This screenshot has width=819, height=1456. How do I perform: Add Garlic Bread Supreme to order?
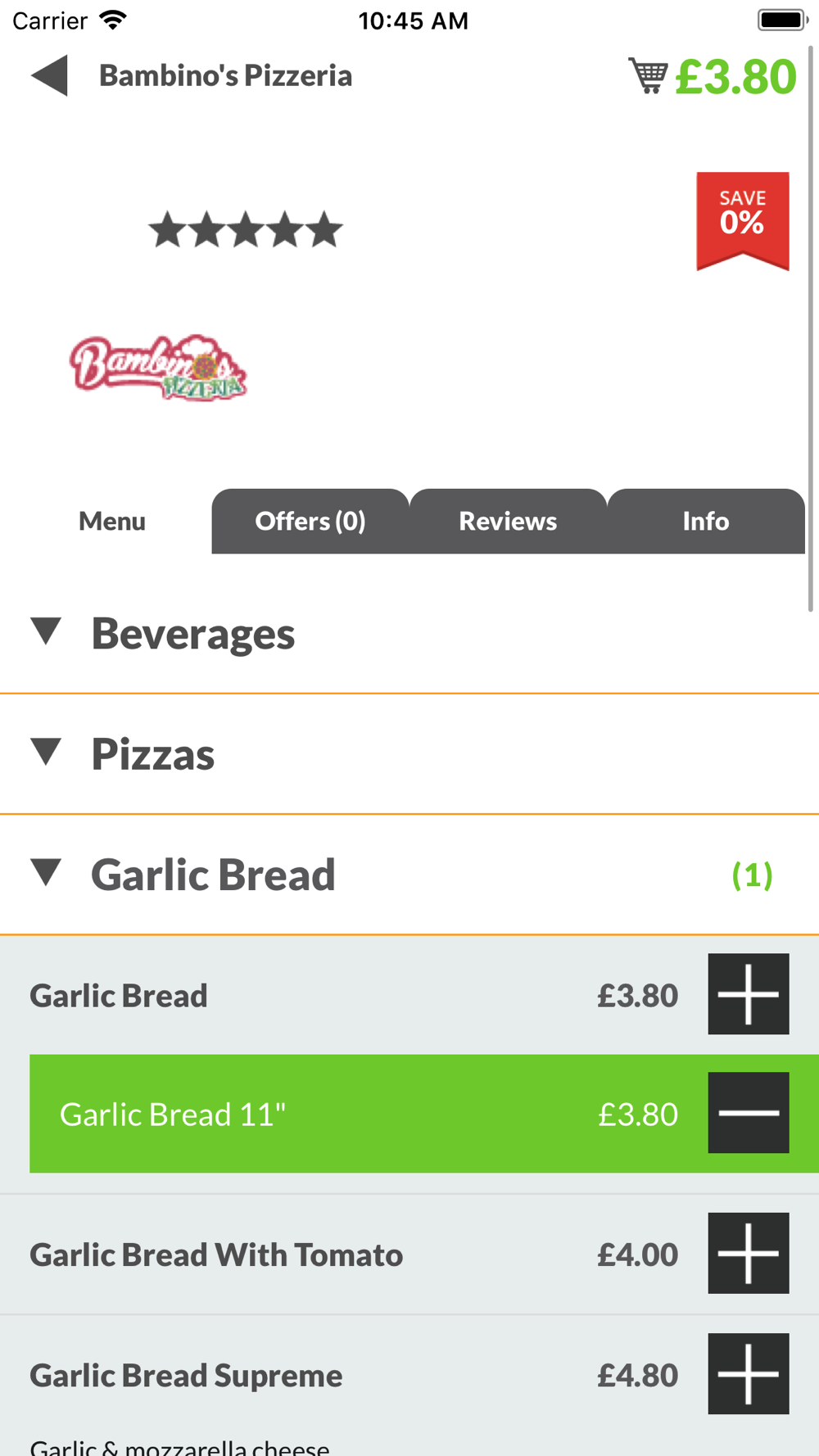tap(749, 1374)
